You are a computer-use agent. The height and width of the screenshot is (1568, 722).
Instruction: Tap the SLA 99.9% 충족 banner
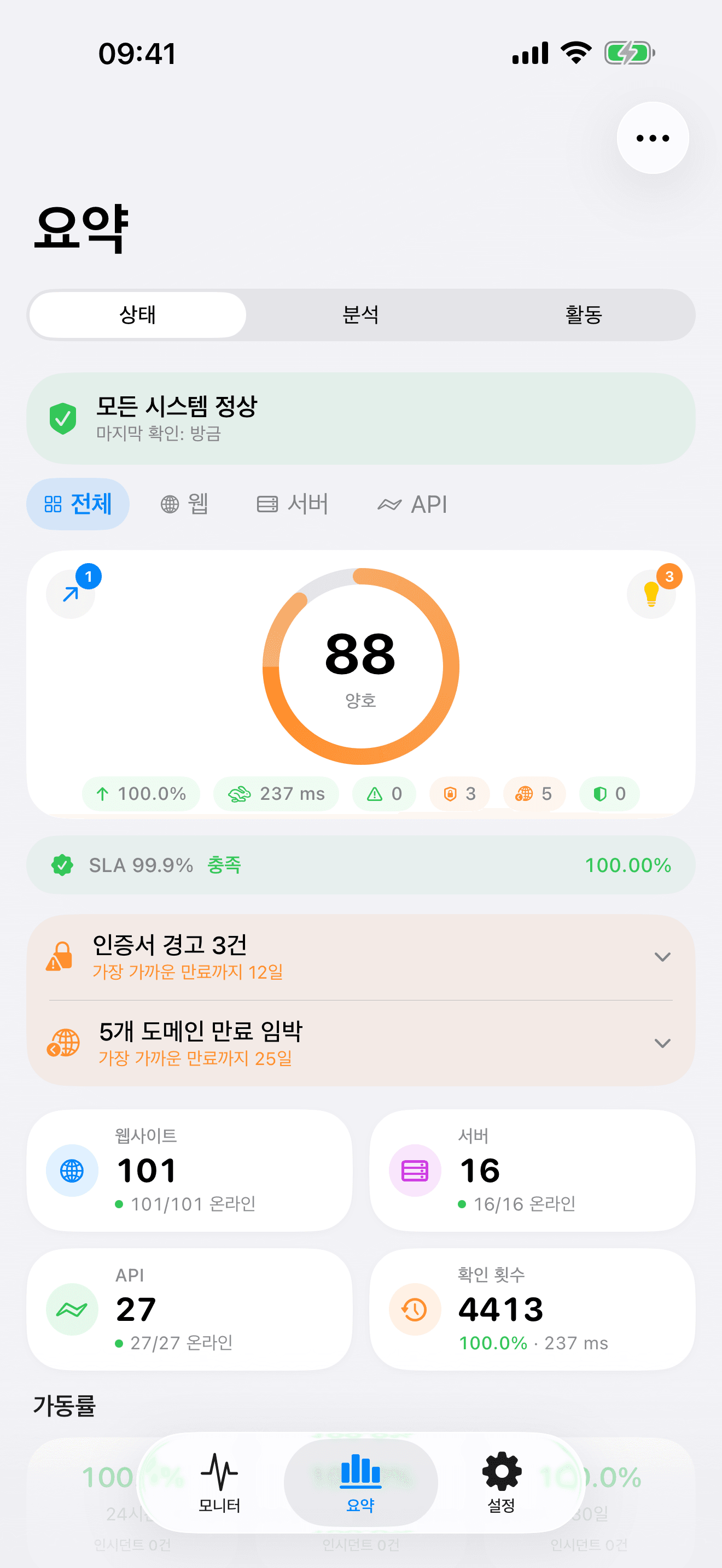tap(361, 865)
